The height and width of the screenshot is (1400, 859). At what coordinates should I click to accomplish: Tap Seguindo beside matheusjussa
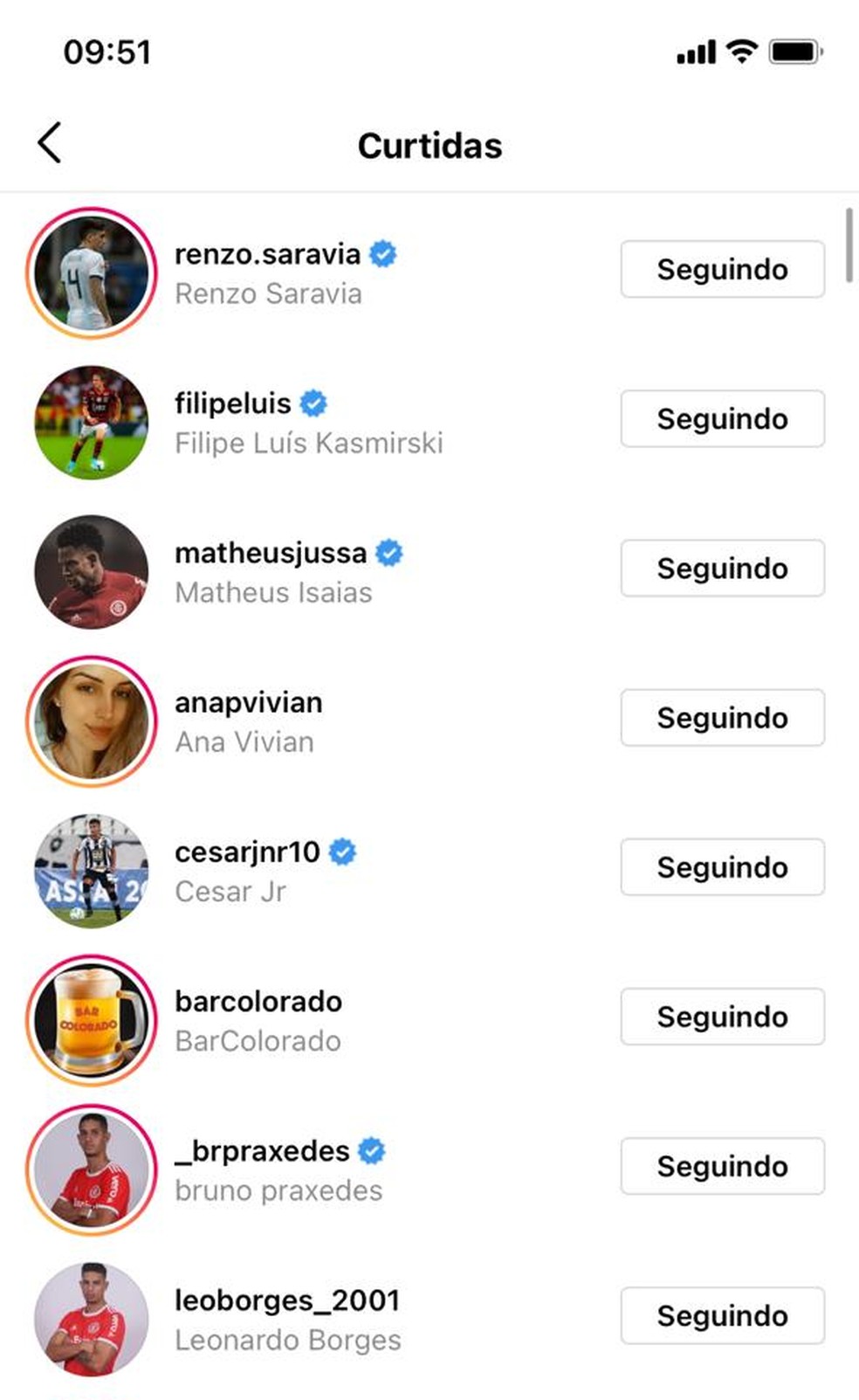pos(722,568)
